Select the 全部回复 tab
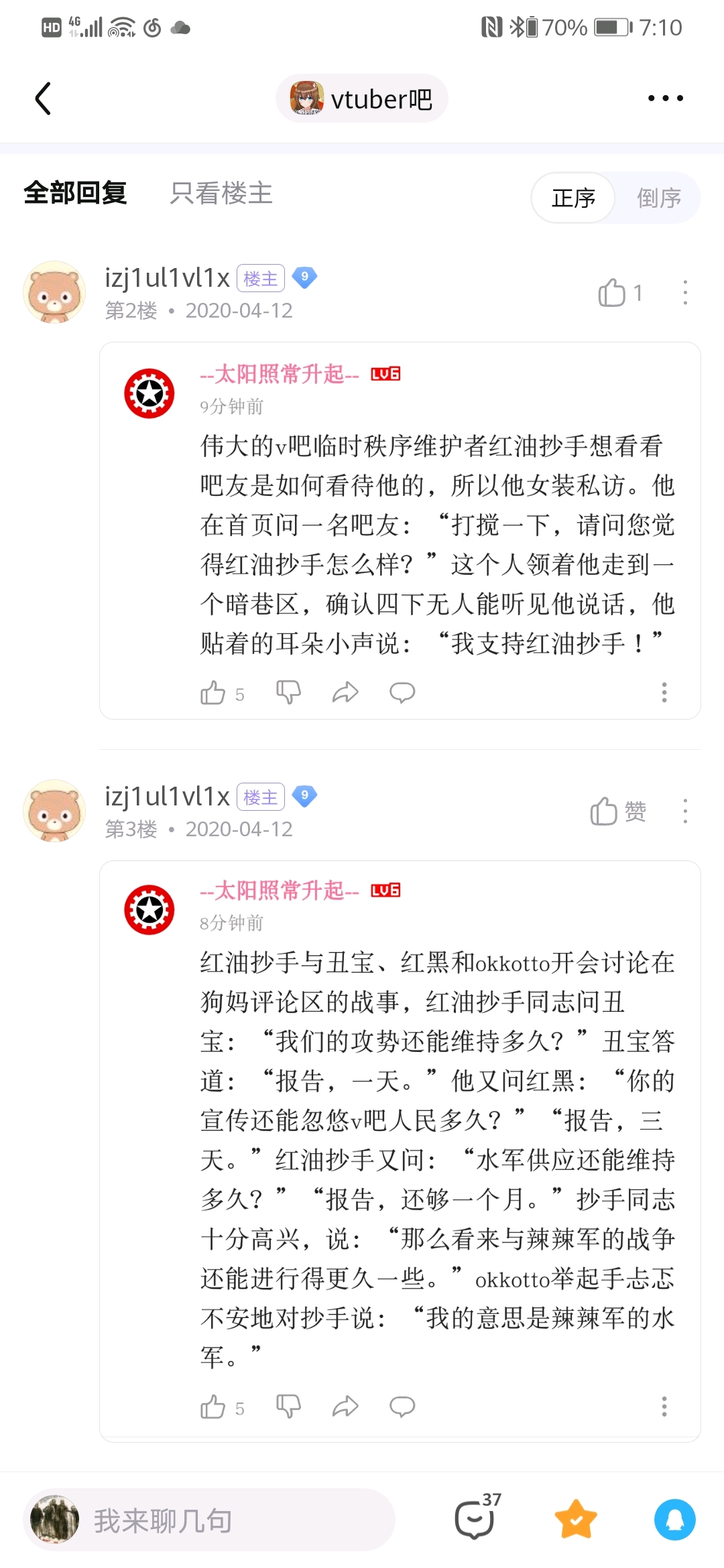This screenshot has height=1568, width=724. 75,193
